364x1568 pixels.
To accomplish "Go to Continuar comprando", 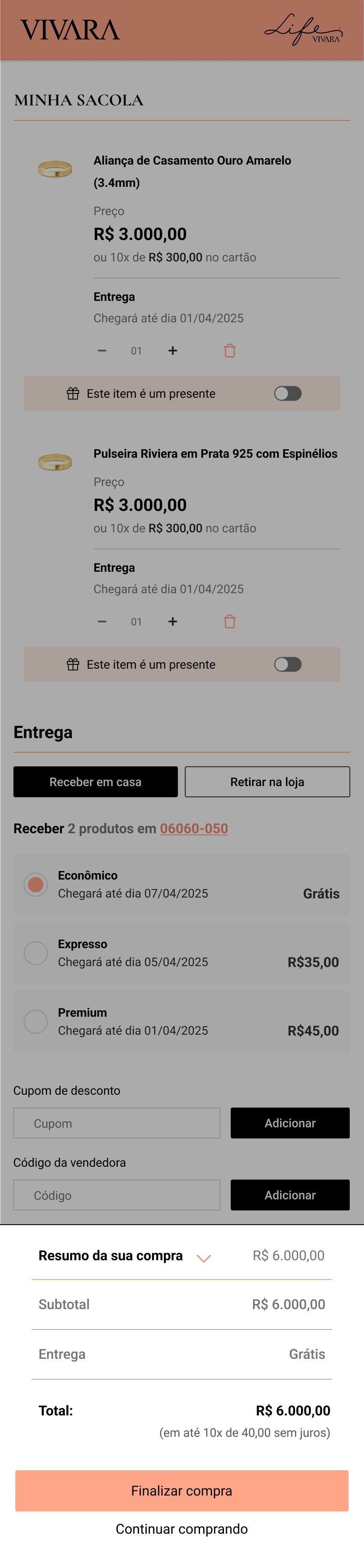I will [x=182, y=1529].
